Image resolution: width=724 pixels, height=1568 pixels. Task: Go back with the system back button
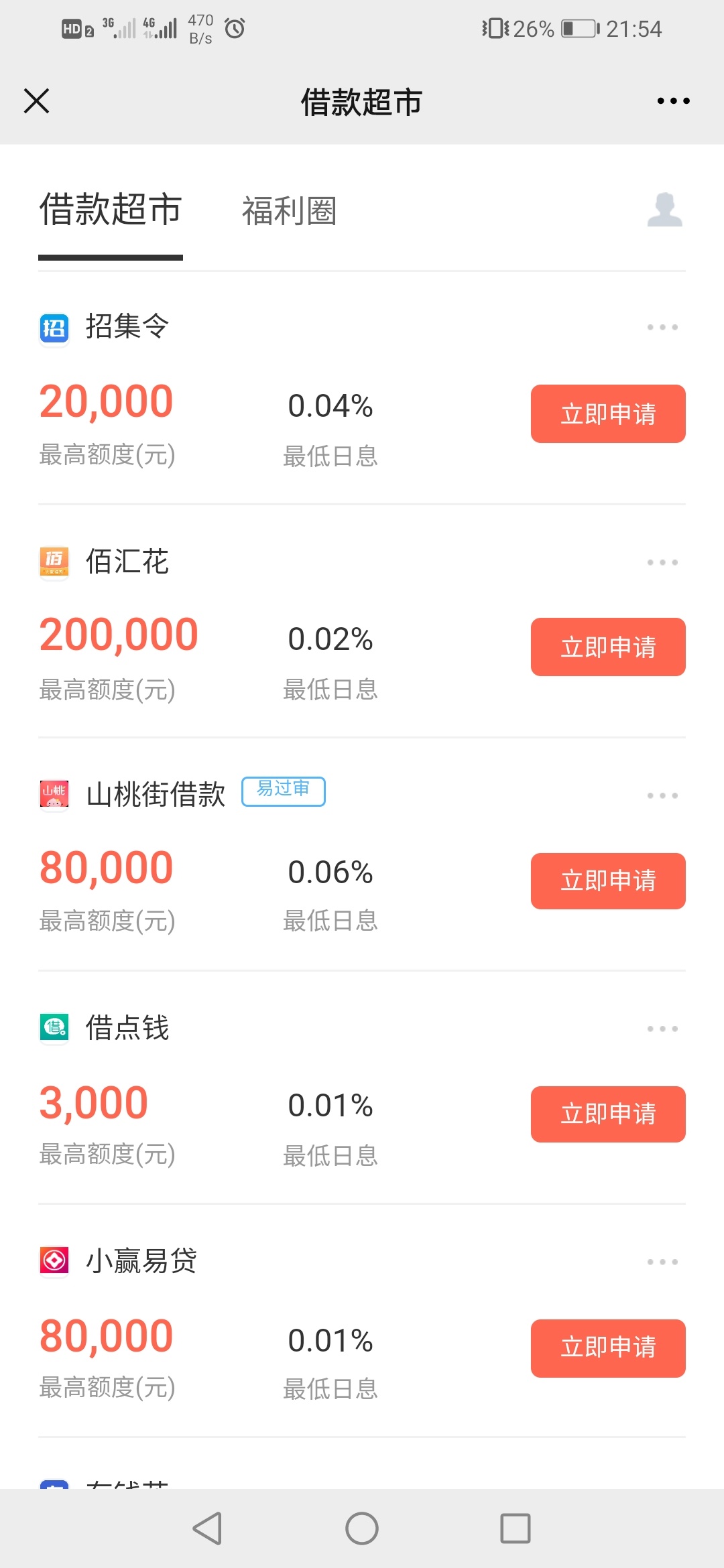(207, 1528)
